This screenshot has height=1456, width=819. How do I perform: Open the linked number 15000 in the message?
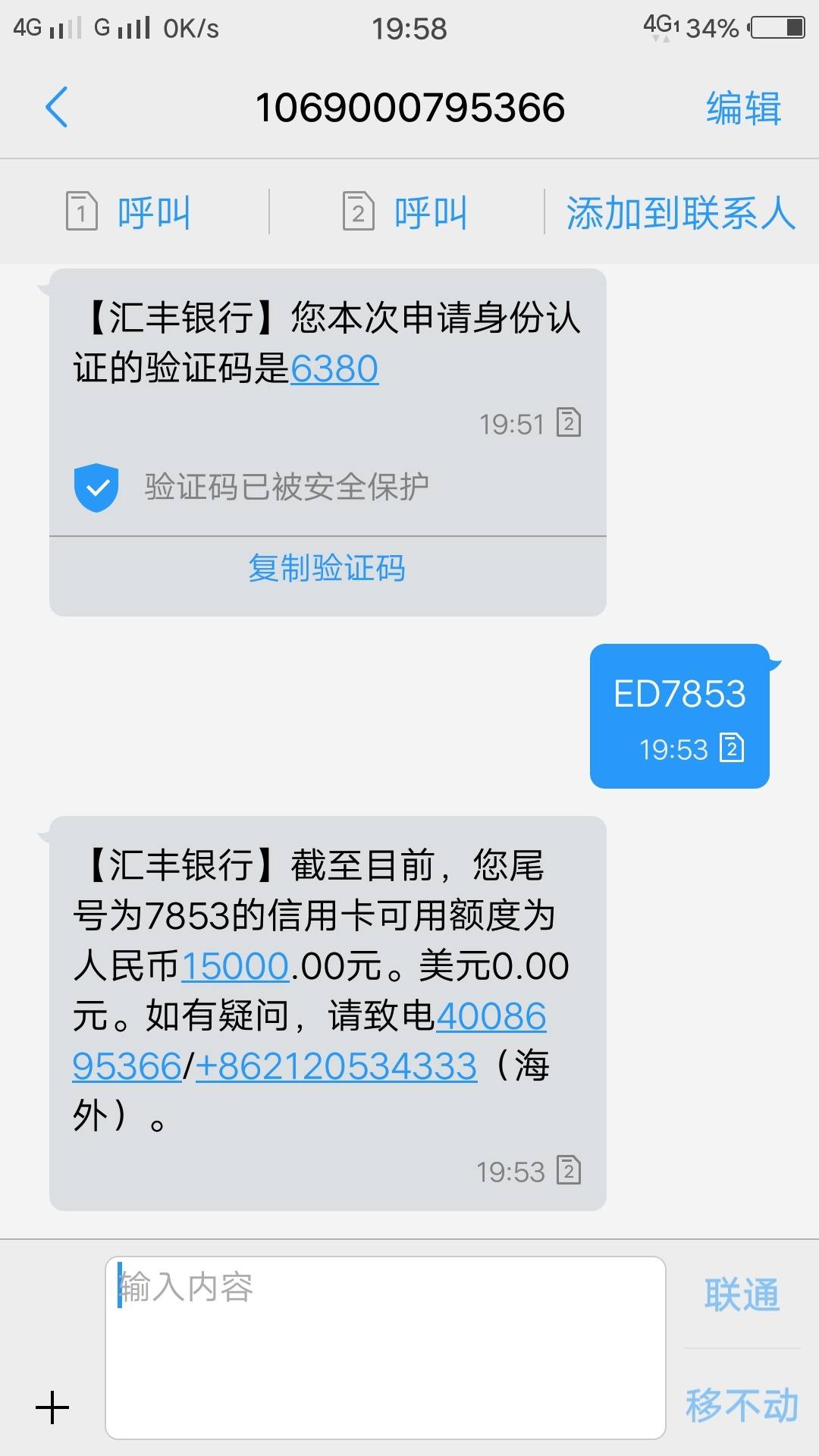[x=235, y=966]
